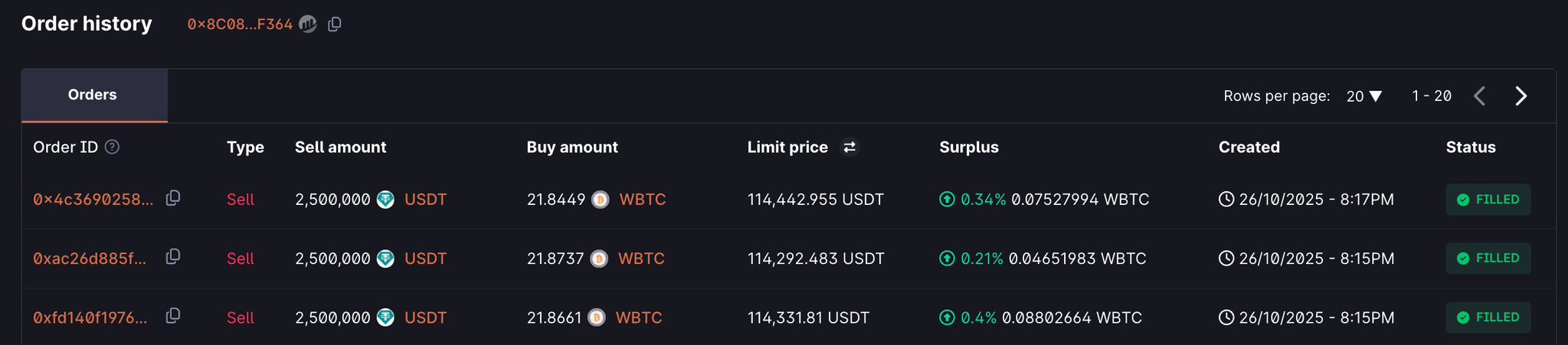This screenshot has width=1568, height=345.
Task: Open the rows per page dropdown
Action: pyautogui.click(x=1364, y=96)
